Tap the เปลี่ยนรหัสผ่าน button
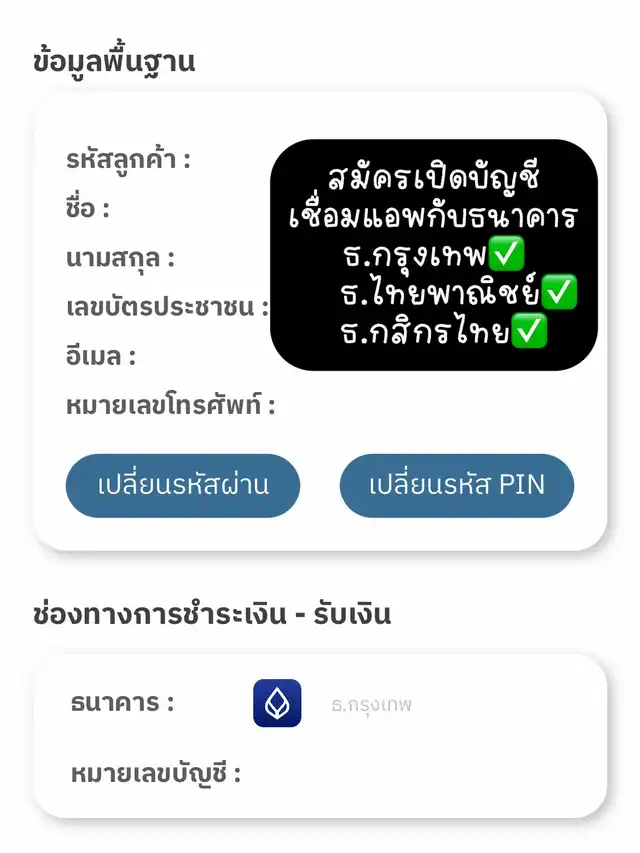 pyautogui.click(x=183, y=485)
